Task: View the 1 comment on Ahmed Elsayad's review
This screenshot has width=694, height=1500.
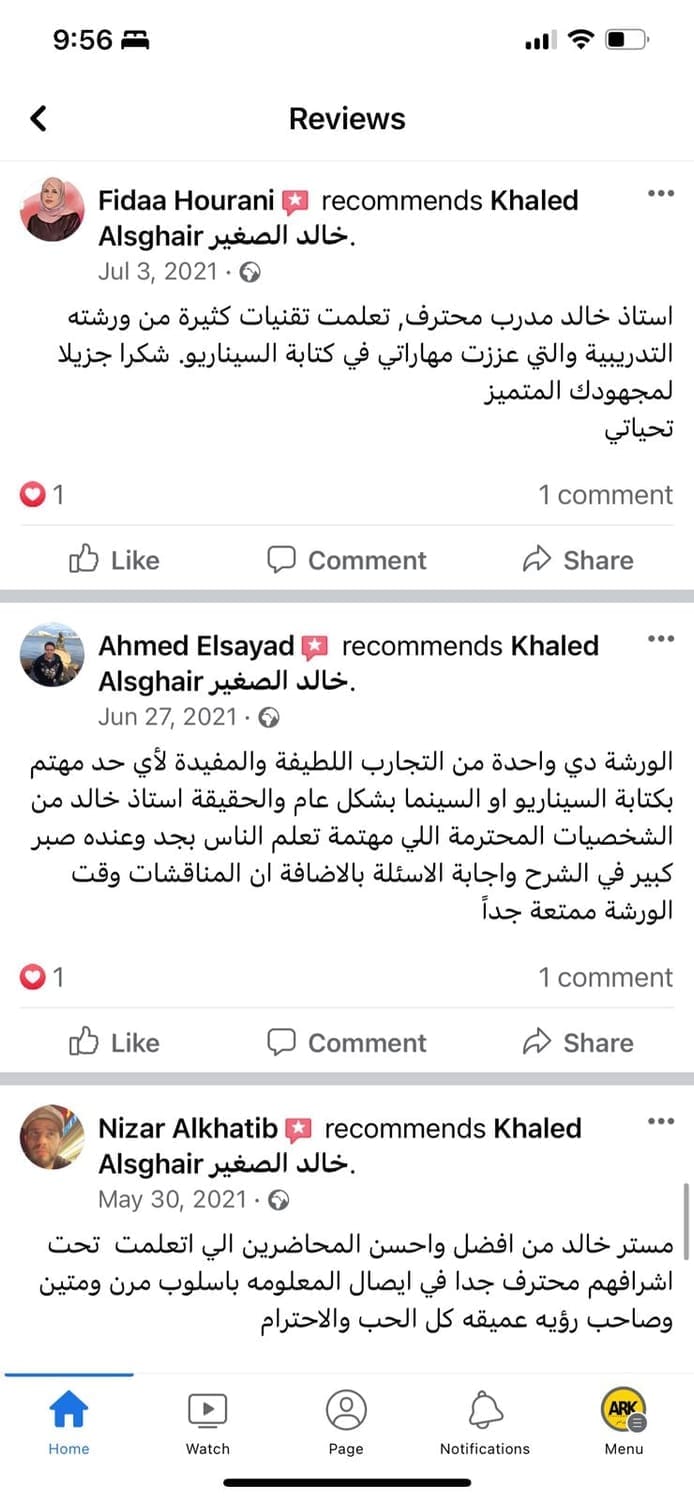Action: tap(605, 977)
